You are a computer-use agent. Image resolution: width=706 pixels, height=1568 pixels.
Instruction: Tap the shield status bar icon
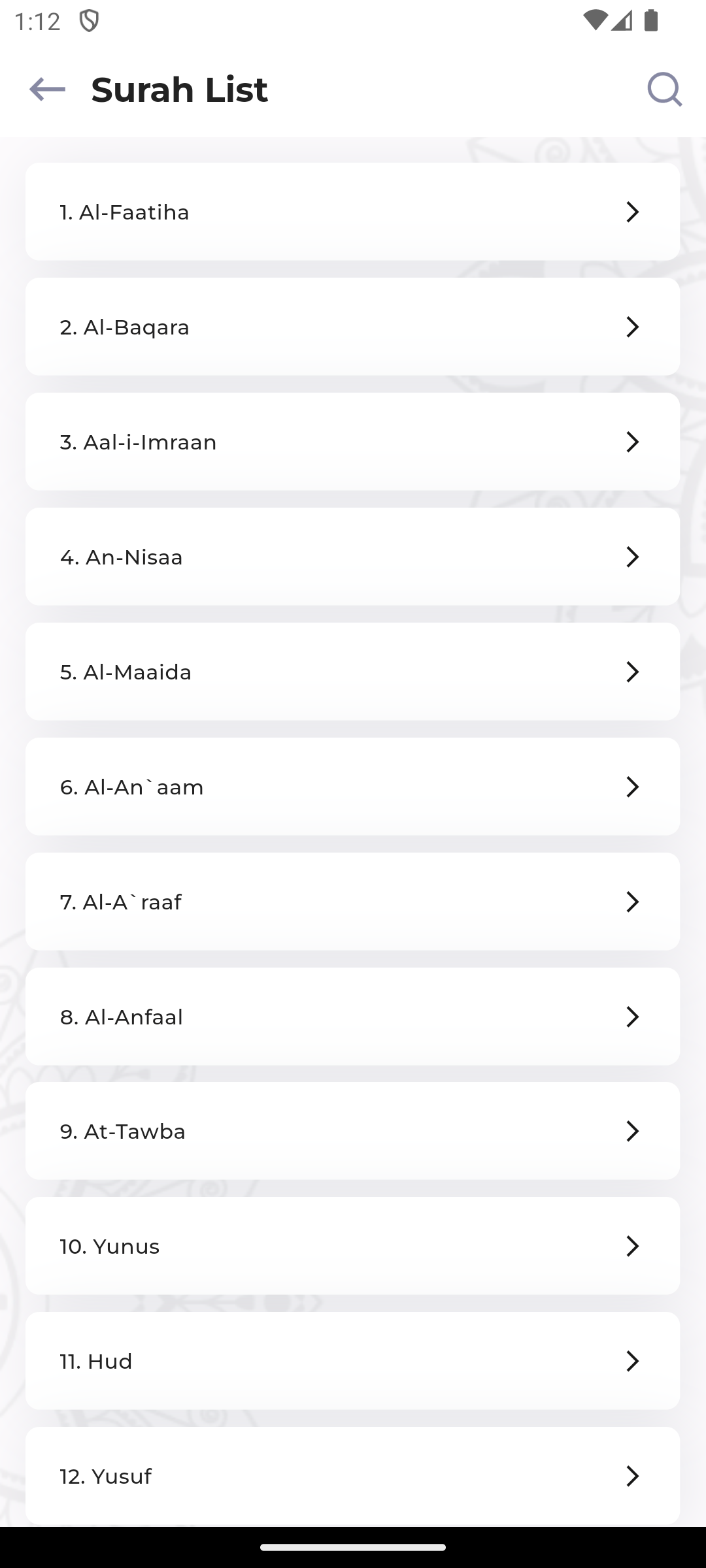[89, 20]
